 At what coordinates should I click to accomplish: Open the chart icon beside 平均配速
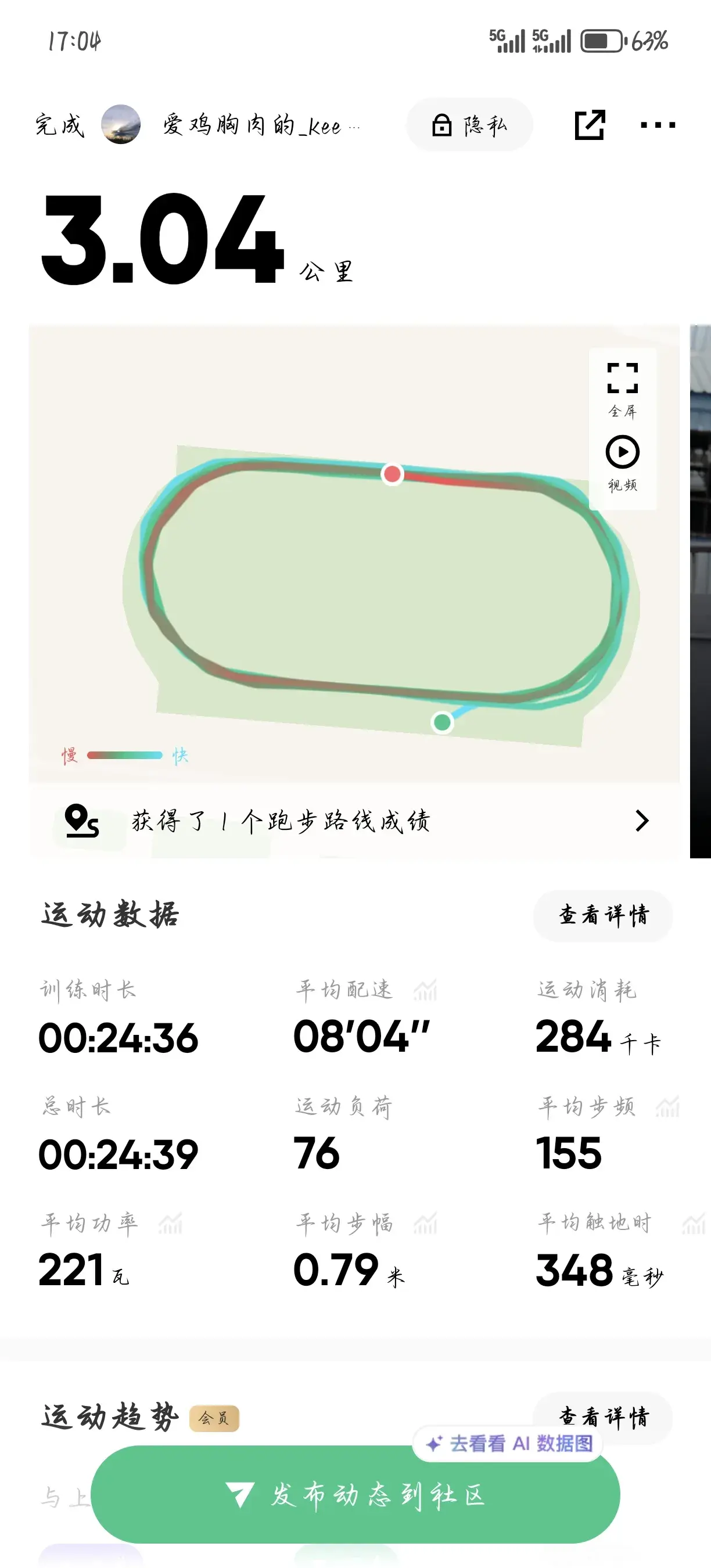[425, 990]
